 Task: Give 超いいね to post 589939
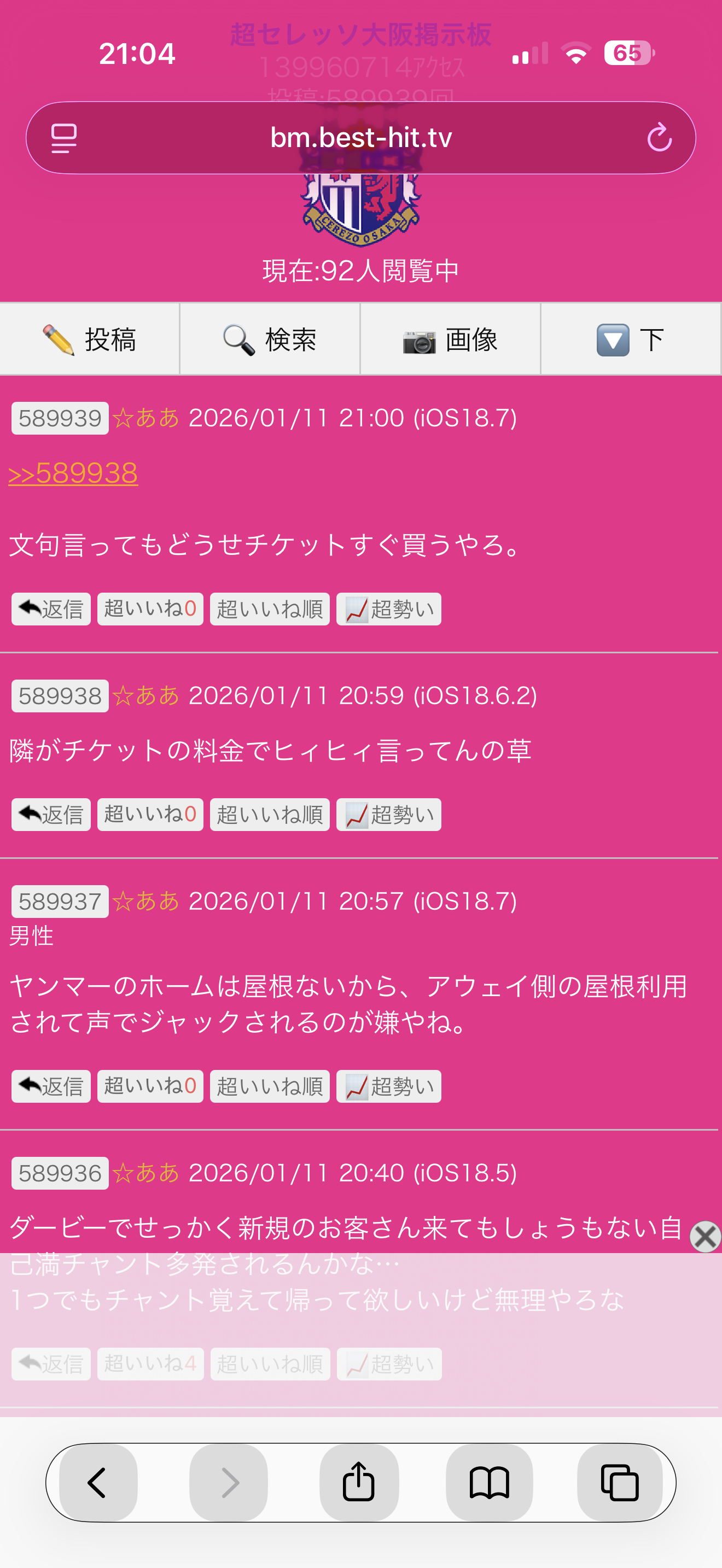tap(150, 609)
